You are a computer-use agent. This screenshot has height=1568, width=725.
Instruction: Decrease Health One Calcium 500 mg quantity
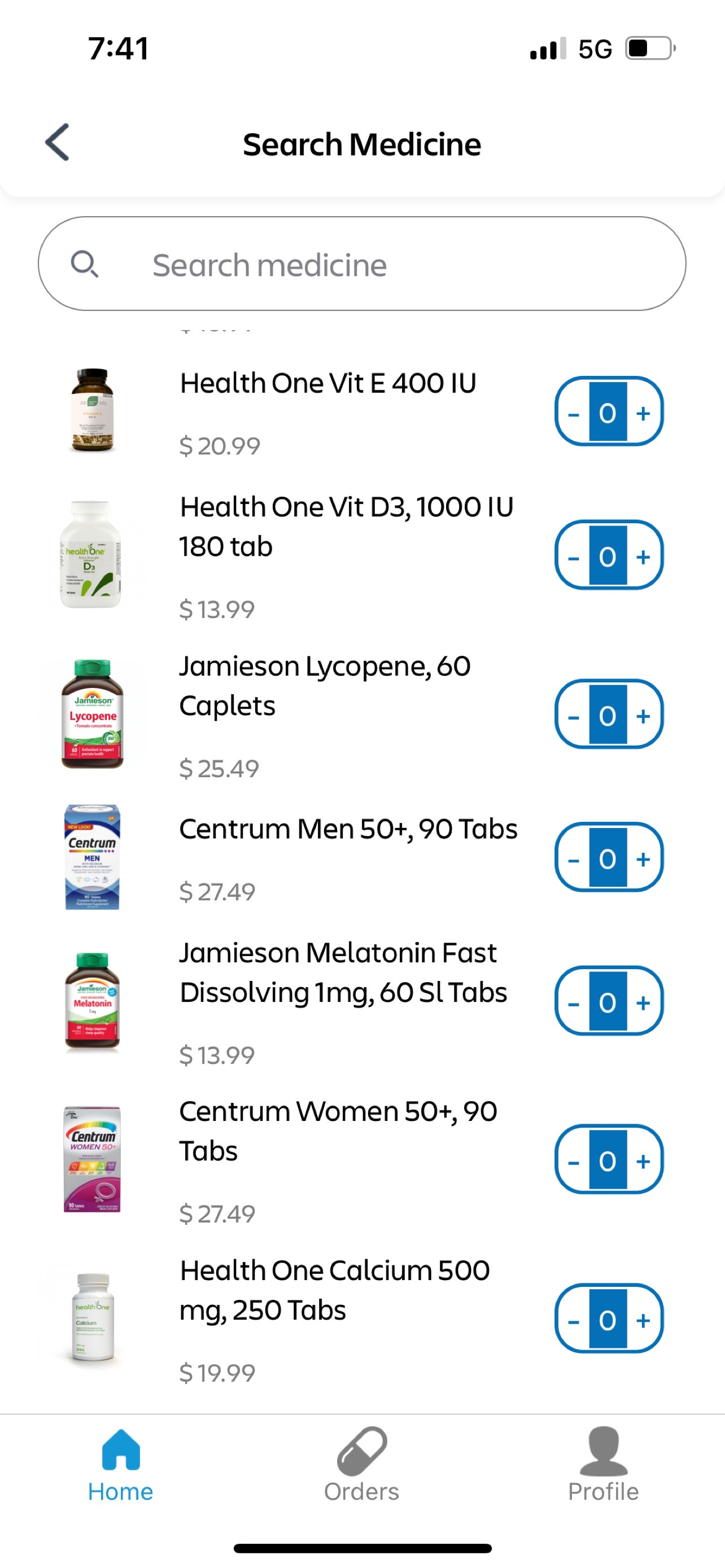point(574,1320)
